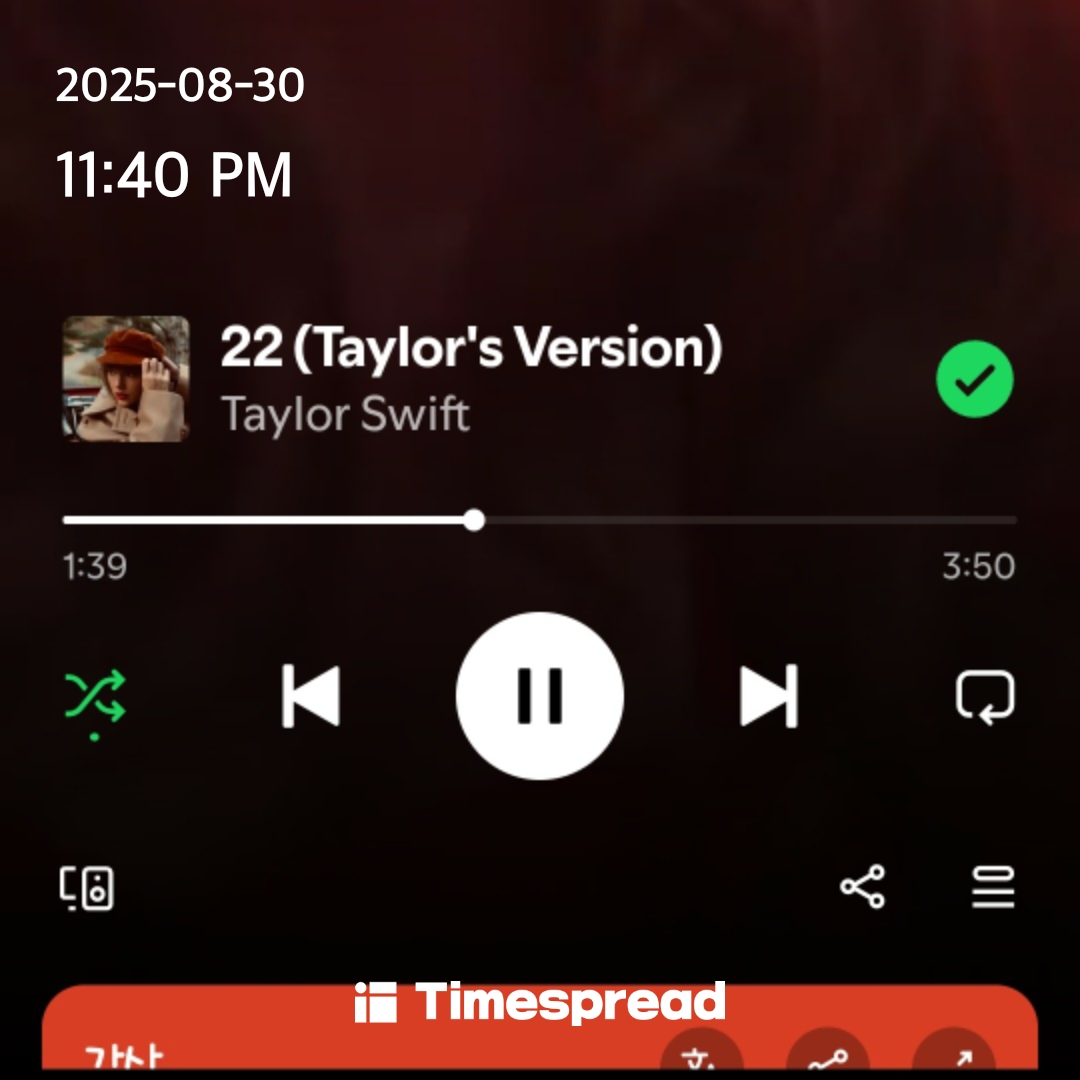This screenshot has width=1080, height=1080.
Task: Pause the current song
Action: point(540,695)
